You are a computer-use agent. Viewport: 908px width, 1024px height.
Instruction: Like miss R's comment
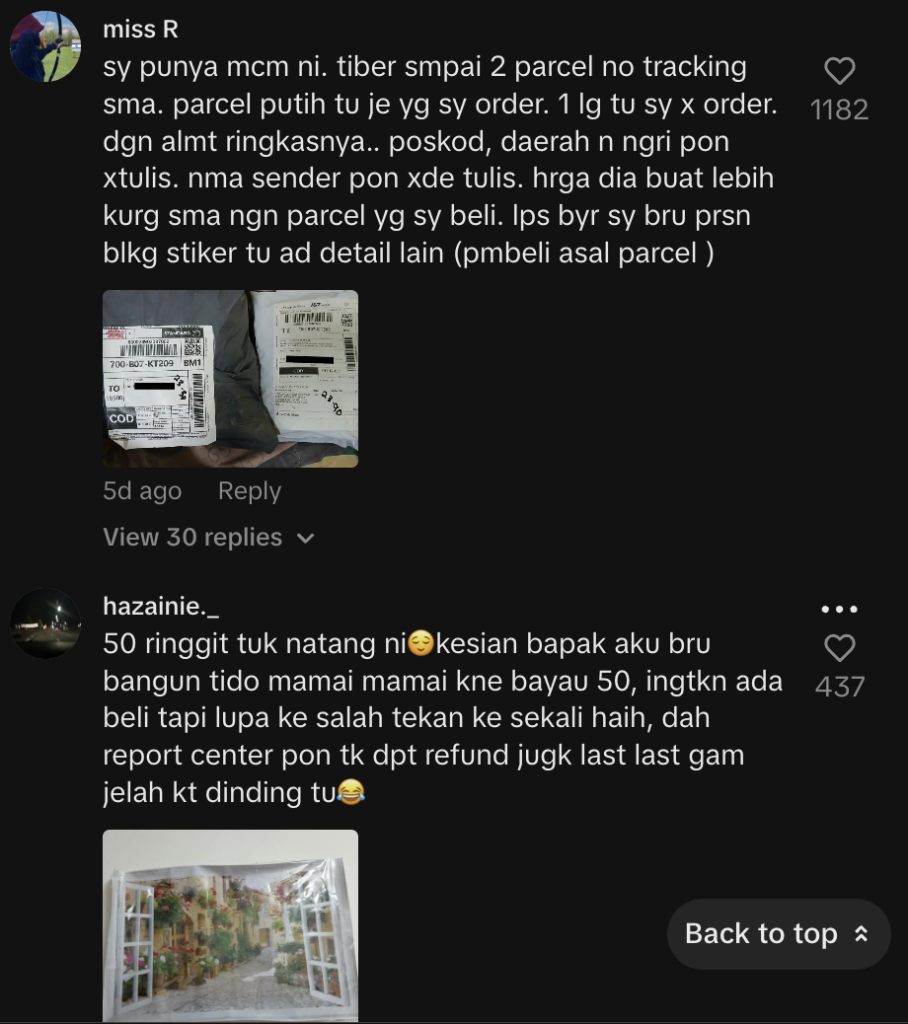(x=839, y=72)
